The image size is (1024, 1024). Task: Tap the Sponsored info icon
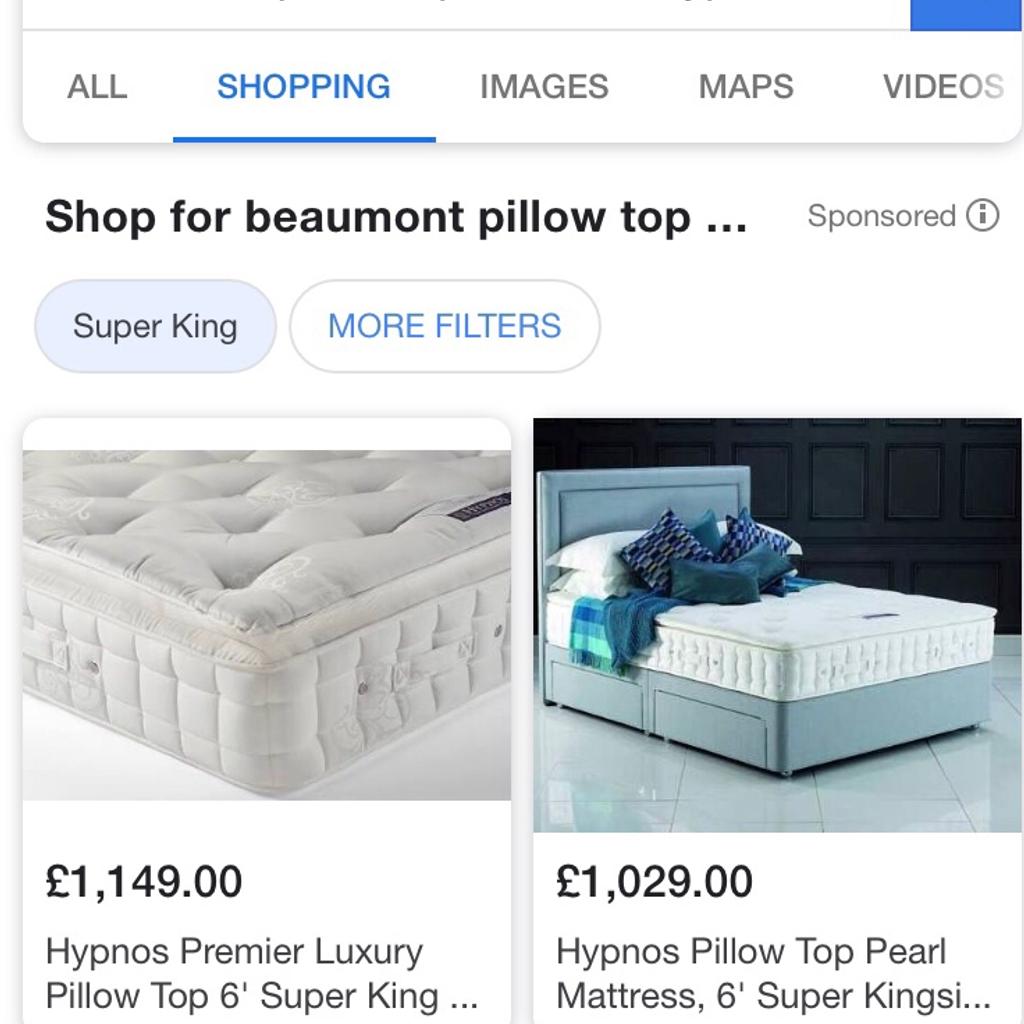(x=982, y=215)
